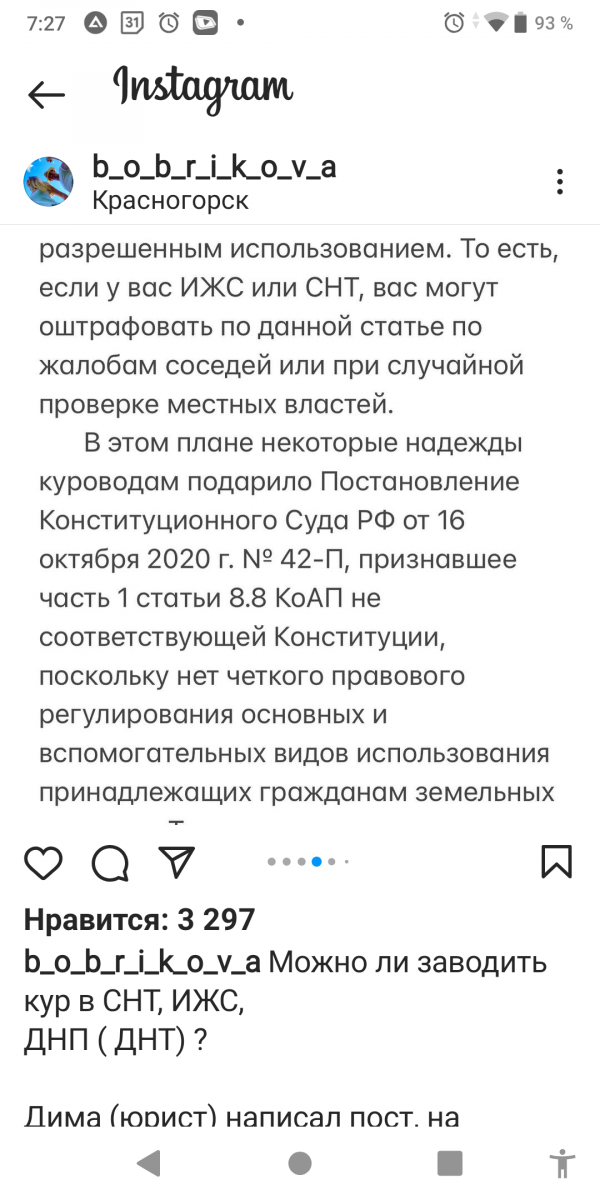Open b_o_b_r_i_k_o_v_a profile picture
Screen dimensions: 600x1200
coord(49,182)
